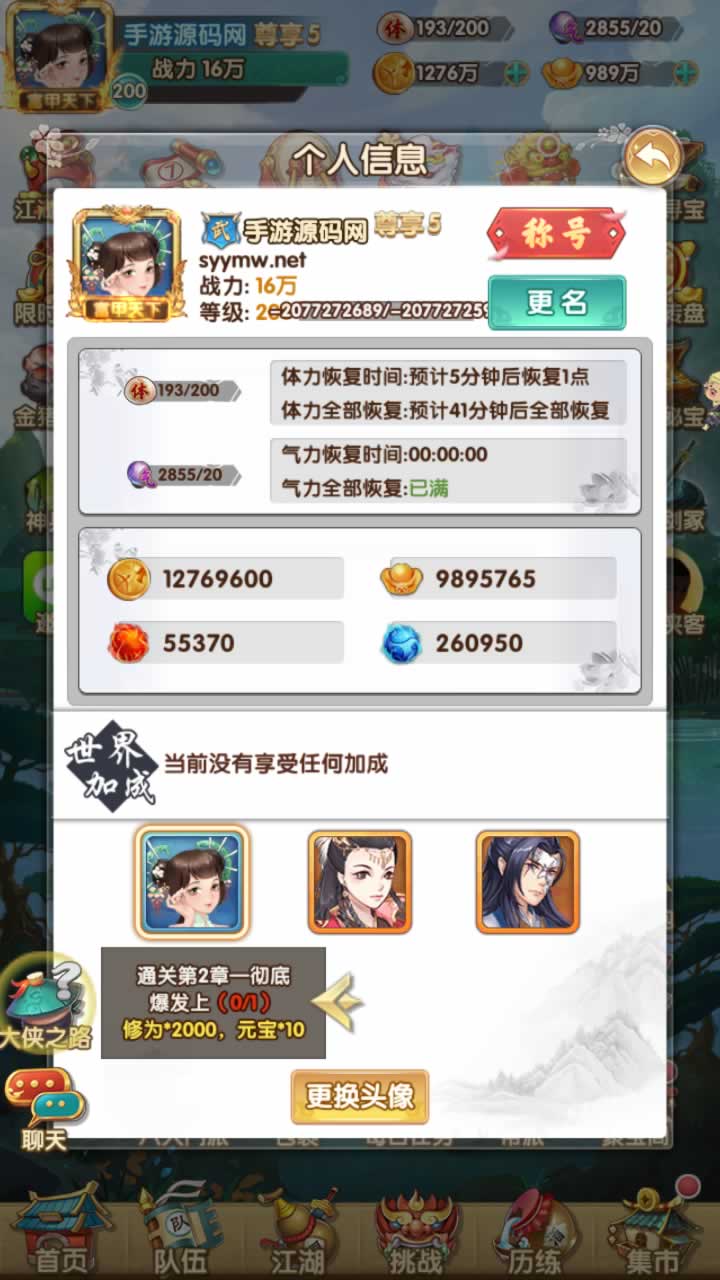Add more ingots with 989万 plus button

point(684,73)
